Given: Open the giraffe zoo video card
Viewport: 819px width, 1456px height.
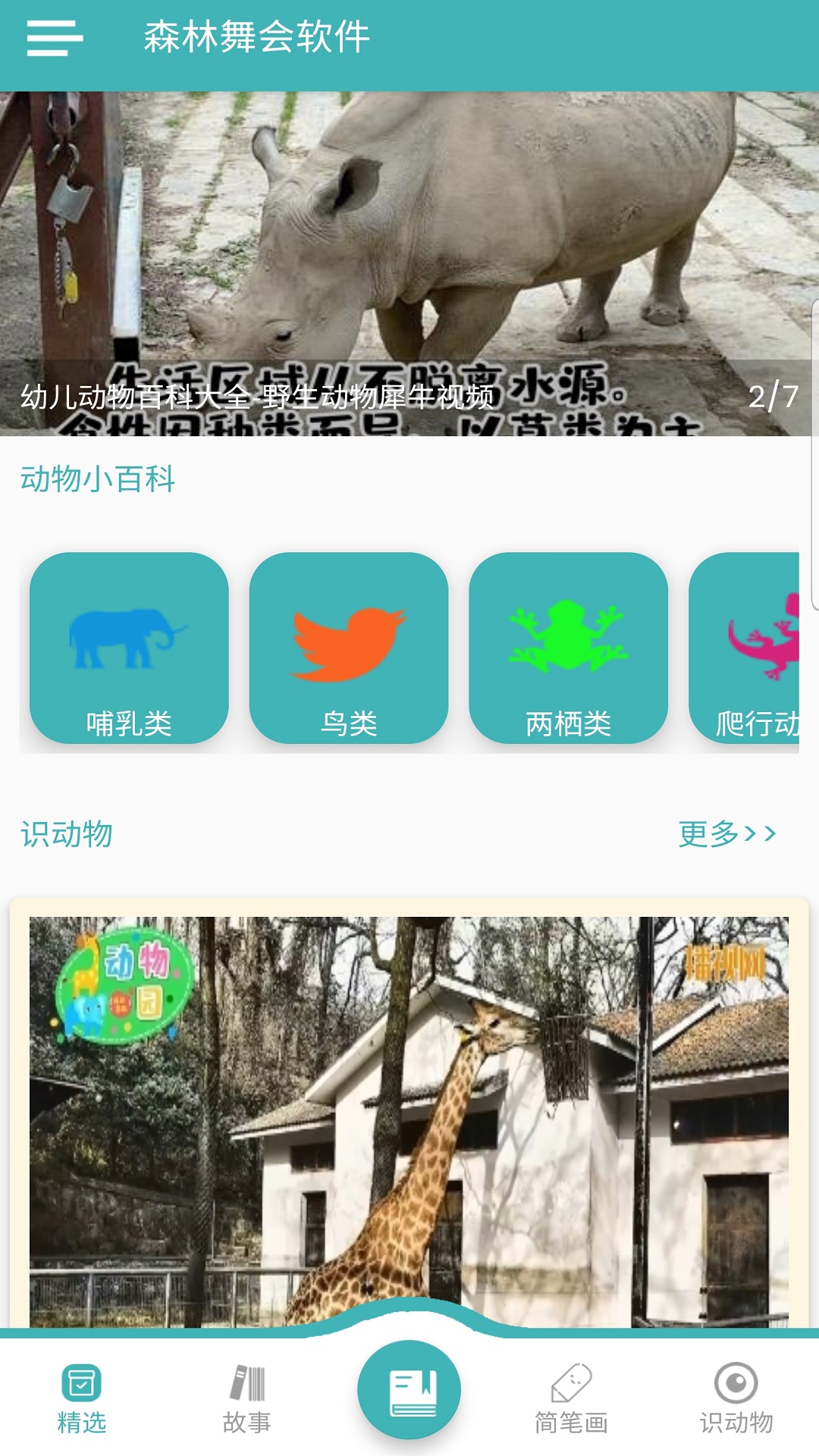Looking at the screenshot, I should tap(409, 1115).
